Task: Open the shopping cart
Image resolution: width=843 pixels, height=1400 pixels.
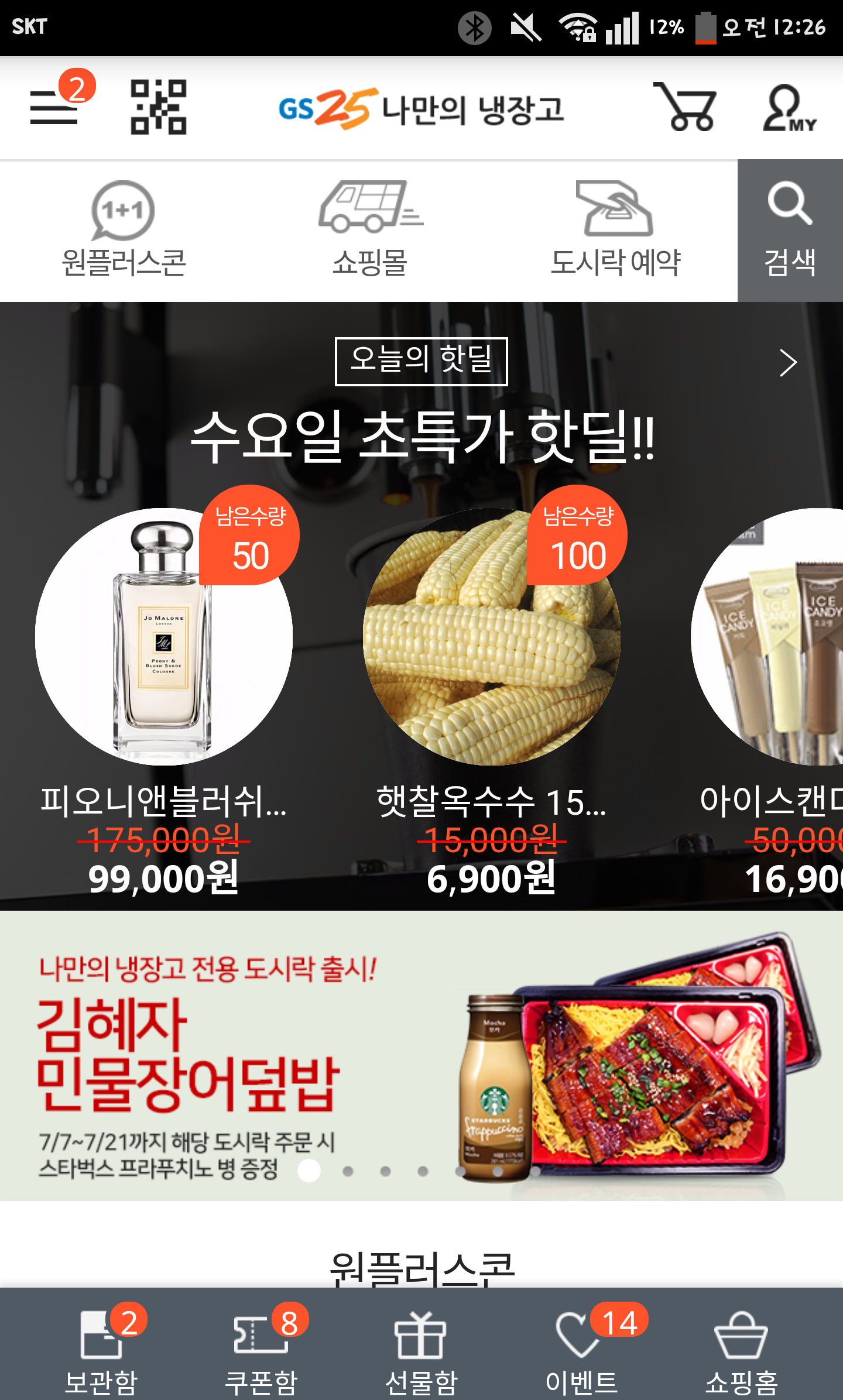Action: coord(685,107)
